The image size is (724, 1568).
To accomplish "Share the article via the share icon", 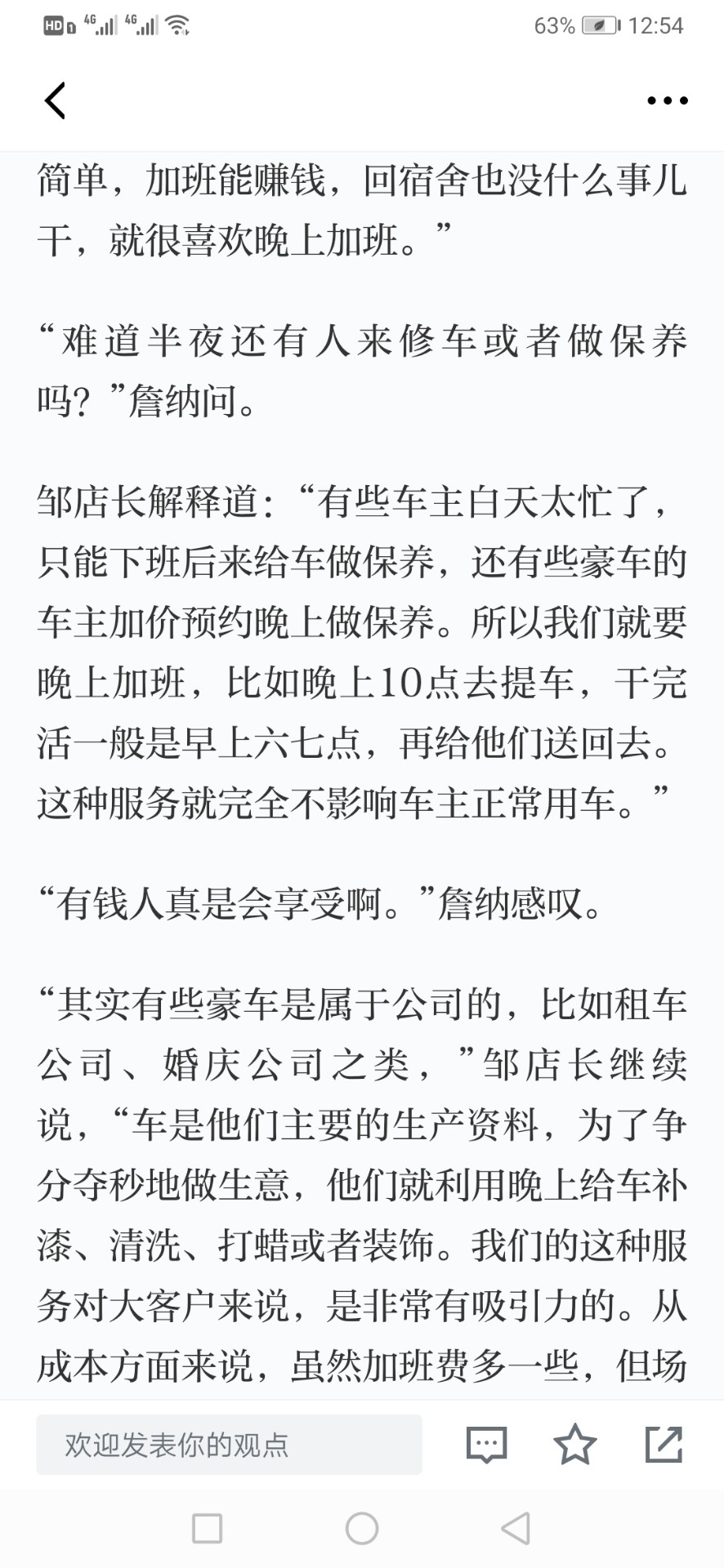I will [664, 1444].
